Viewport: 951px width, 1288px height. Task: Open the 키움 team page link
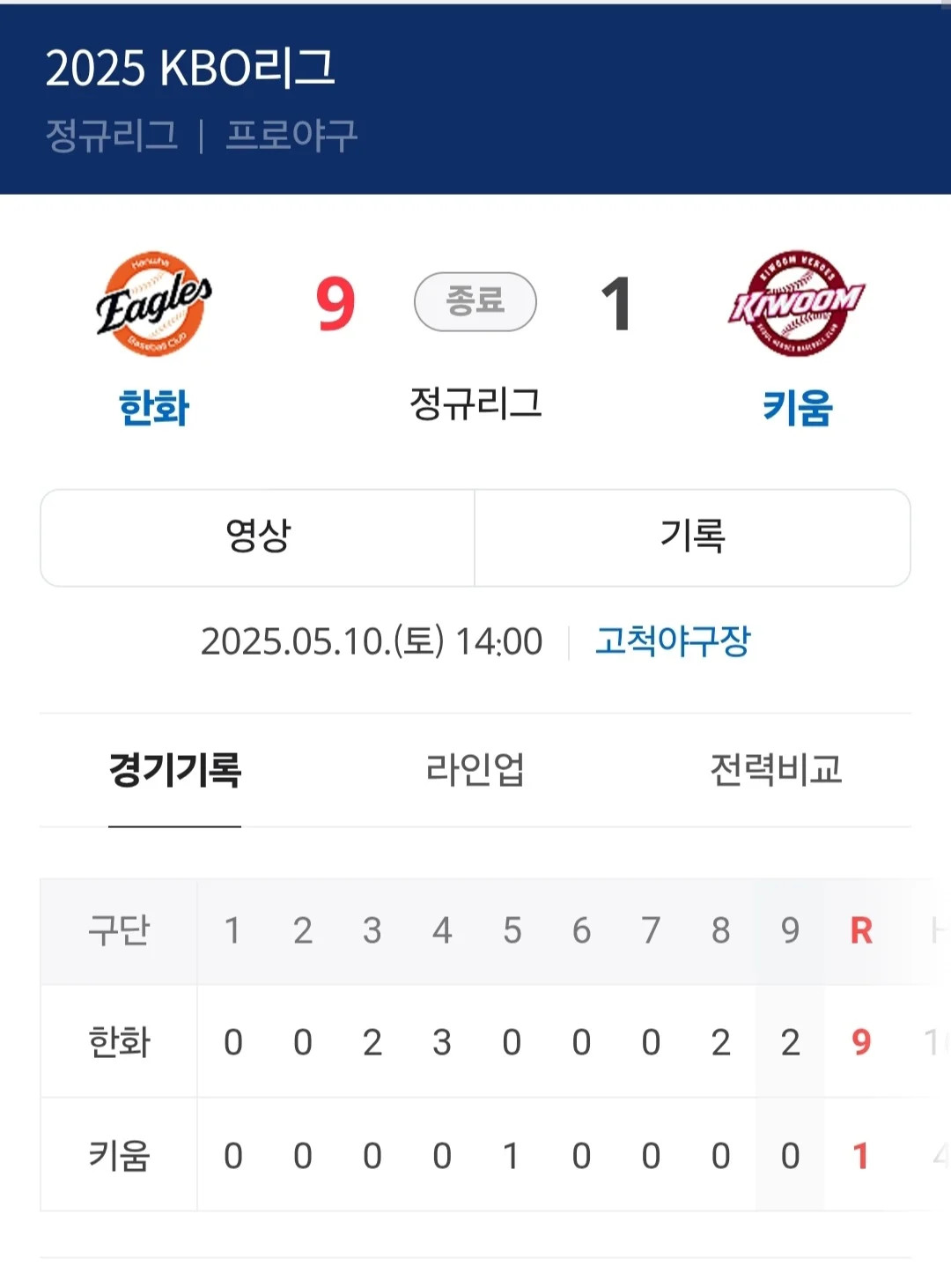pyautogui.click(x=797, y=408)
